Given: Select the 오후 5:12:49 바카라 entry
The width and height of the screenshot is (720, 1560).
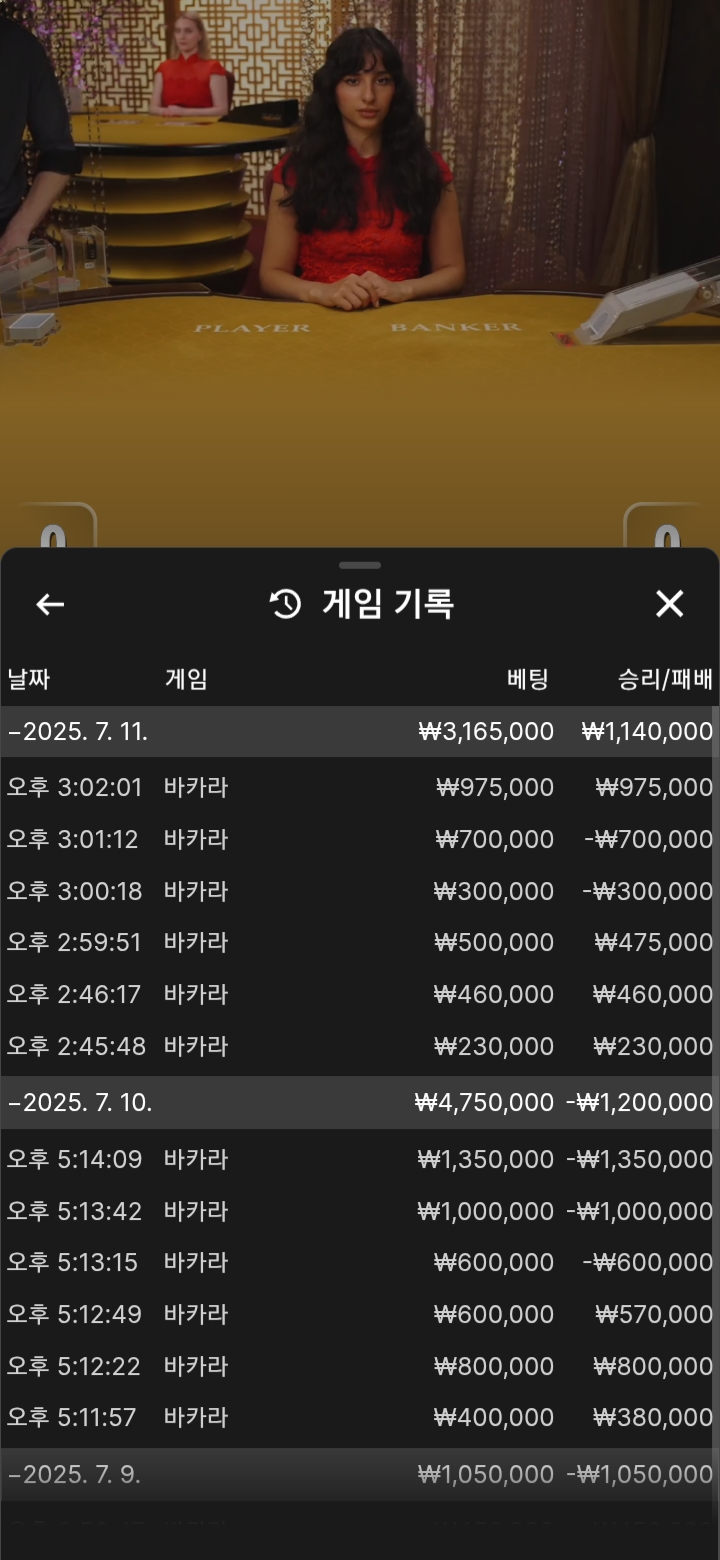Looking at the screenshot, I should click(360, 1315).
